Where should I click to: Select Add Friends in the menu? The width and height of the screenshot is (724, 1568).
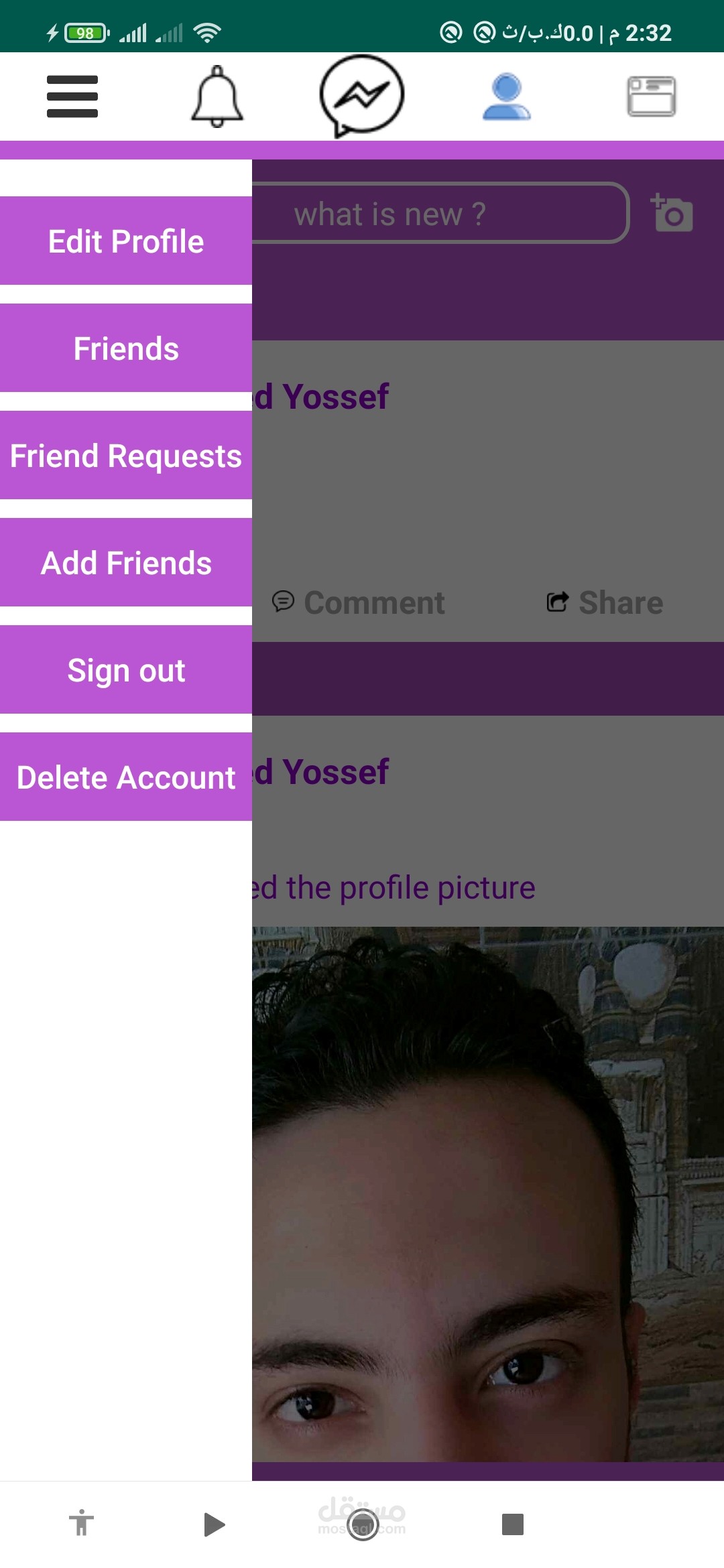[126, 563]
